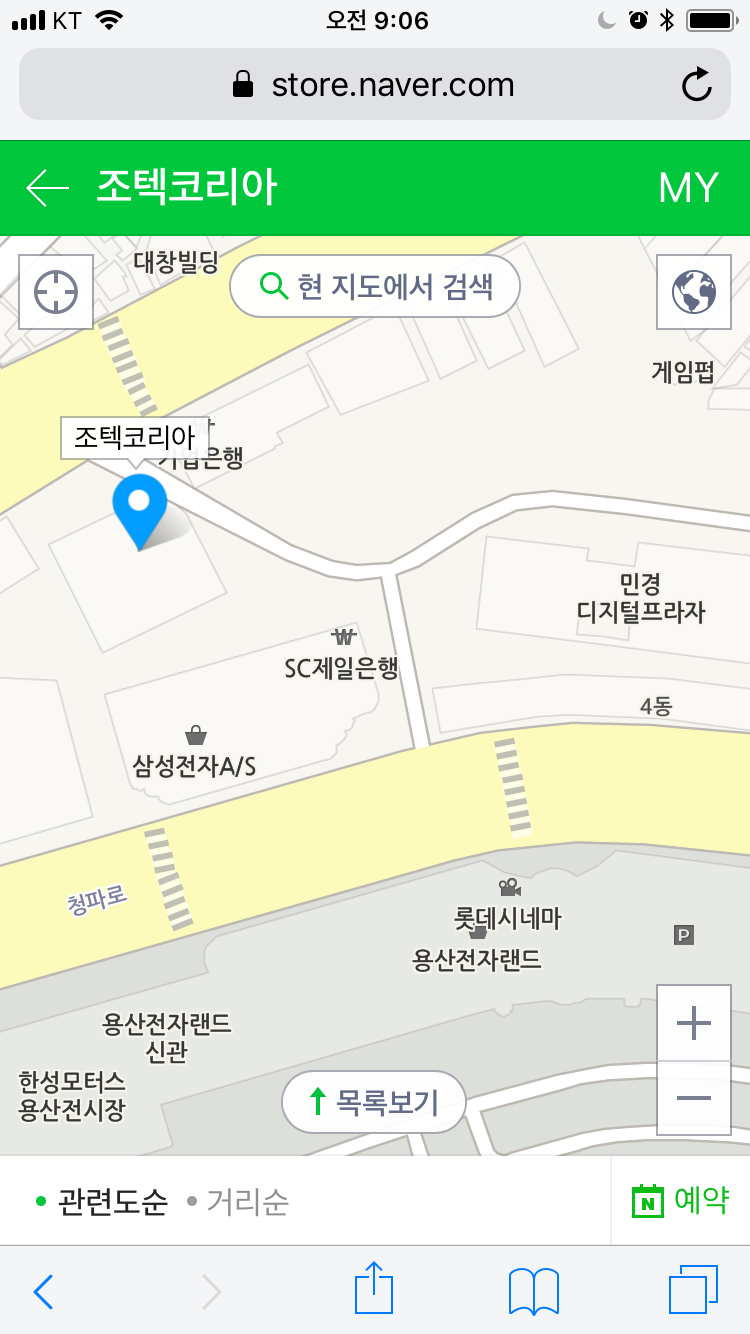Go back in Safari browser toolbar
Viewport: 750px width, 1334px height.
coord(43,1292)
